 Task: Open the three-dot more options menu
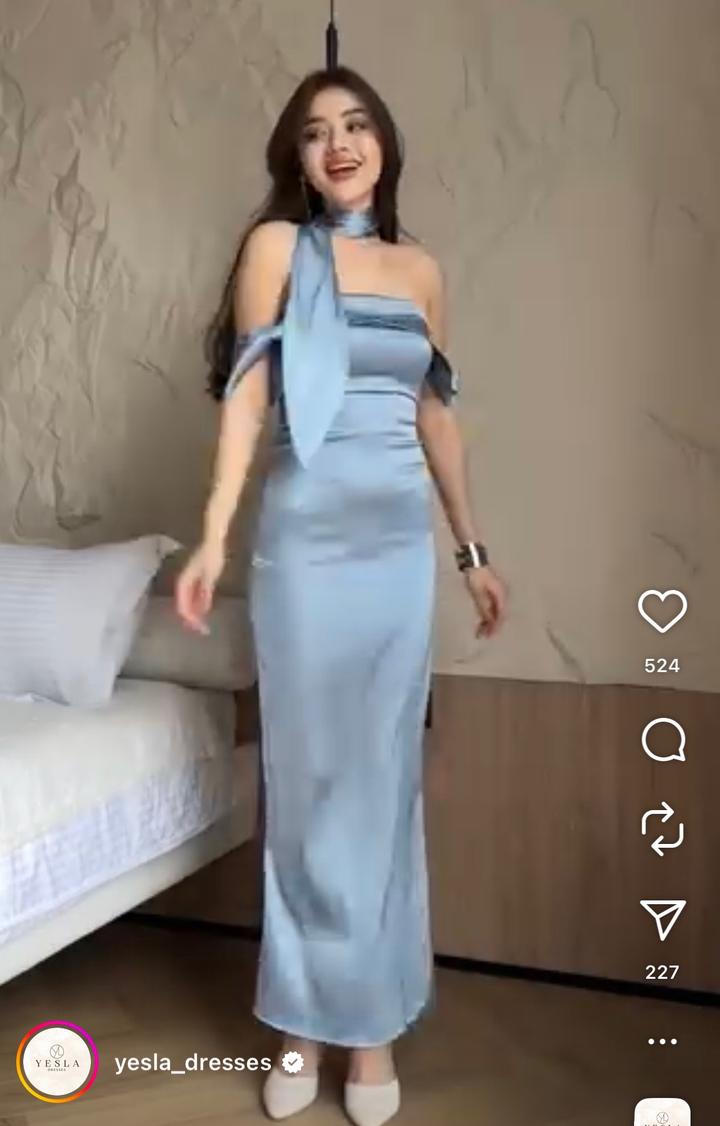(x=662, y=1041)
